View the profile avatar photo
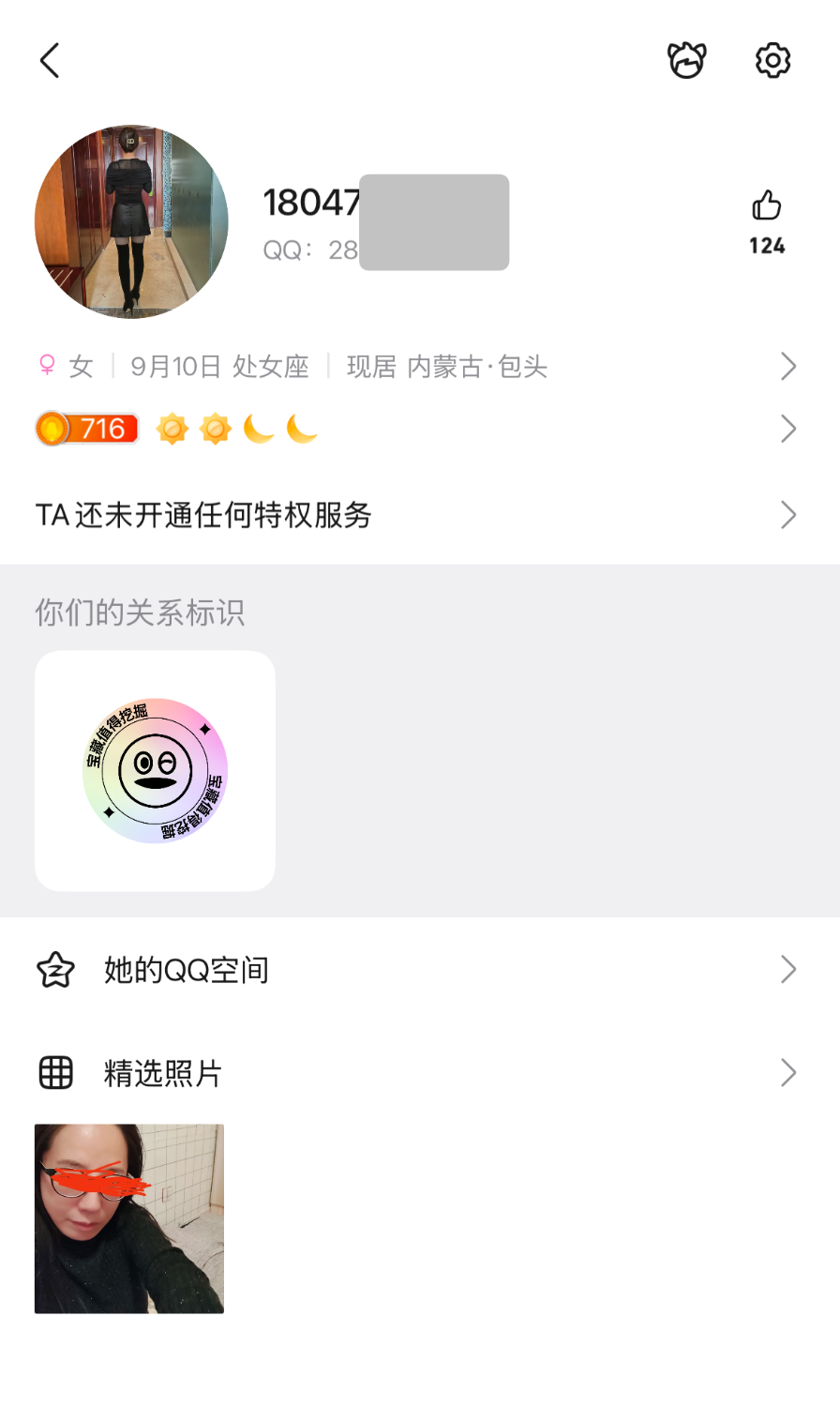The image size is (840, 1407). [x=131, y=222]
